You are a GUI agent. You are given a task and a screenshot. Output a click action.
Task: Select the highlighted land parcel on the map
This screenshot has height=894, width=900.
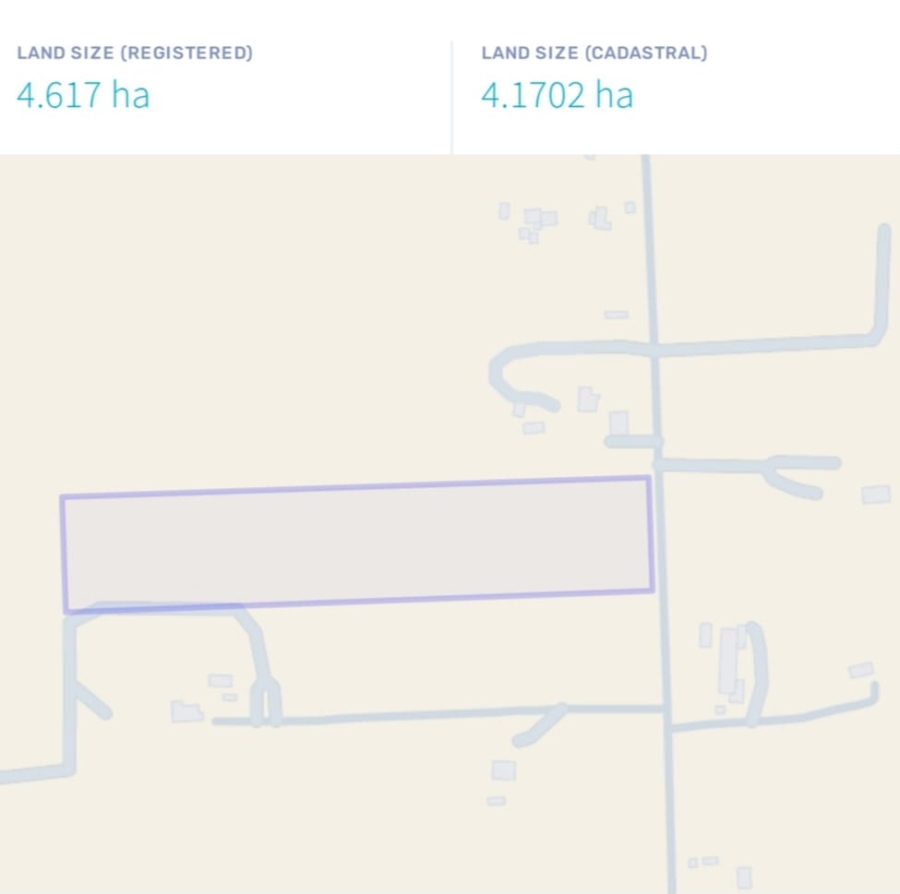click(357, 545)
